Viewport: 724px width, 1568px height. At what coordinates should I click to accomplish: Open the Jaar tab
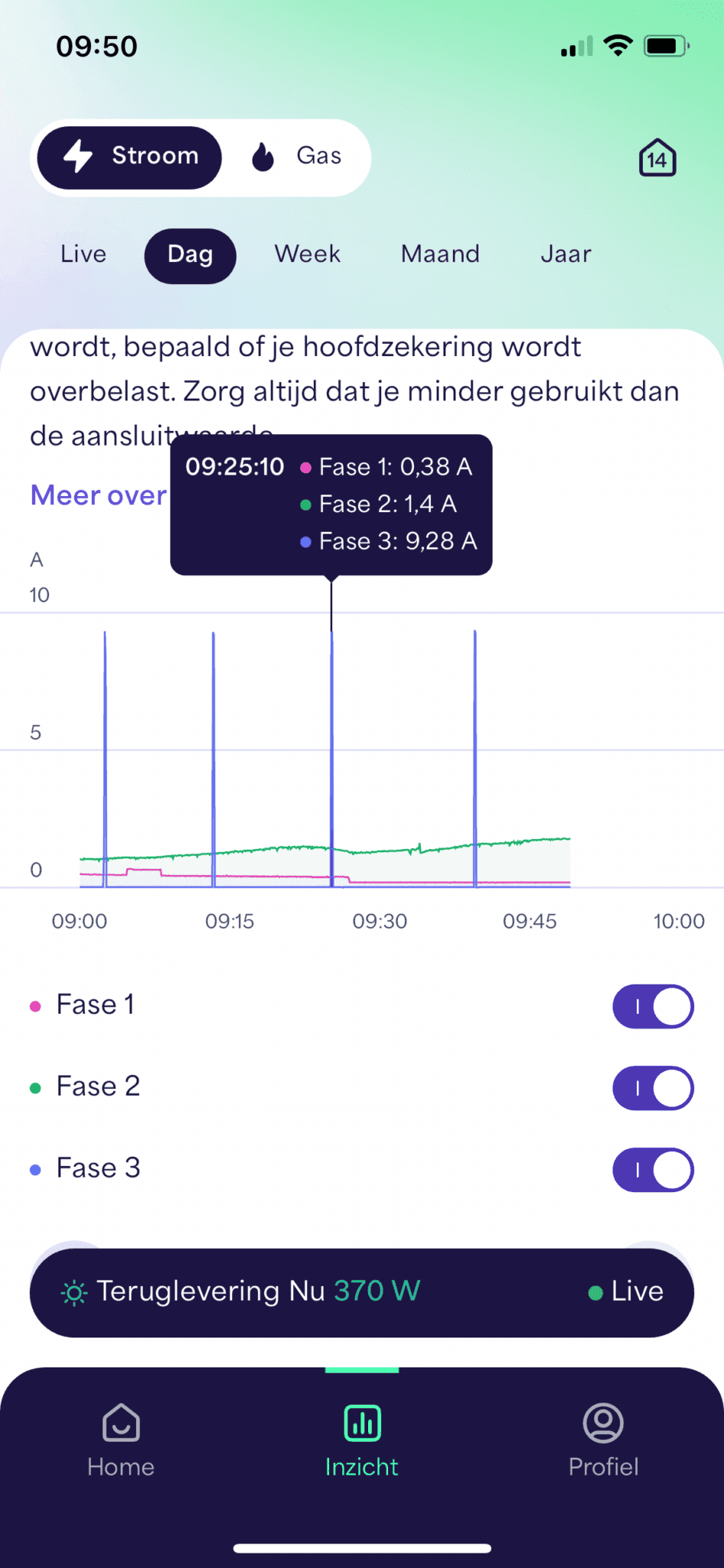tap(566, 255)
